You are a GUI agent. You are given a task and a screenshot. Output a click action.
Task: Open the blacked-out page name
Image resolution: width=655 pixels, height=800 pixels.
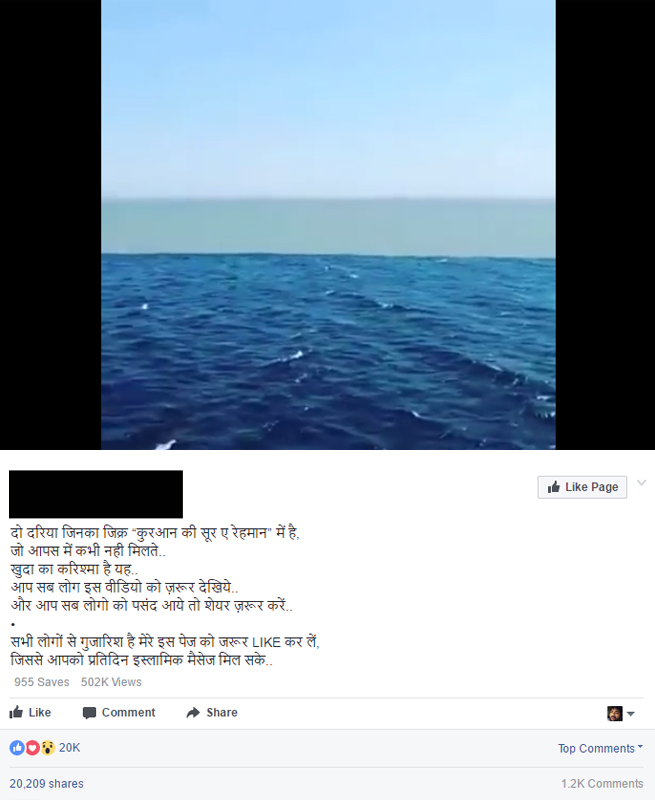pos(95,494)
